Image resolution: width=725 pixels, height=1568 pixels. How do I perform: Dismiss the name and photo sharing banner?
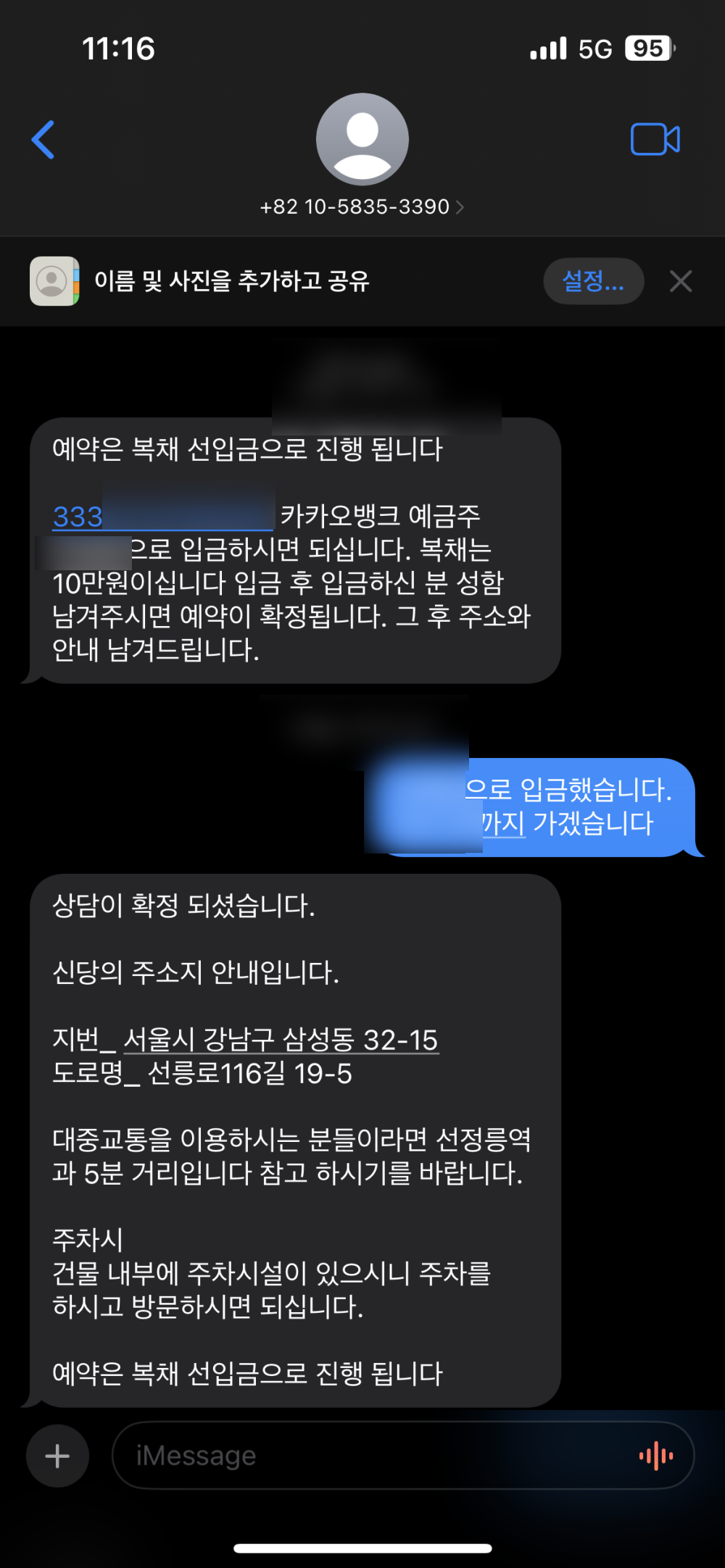coord(680,281)
